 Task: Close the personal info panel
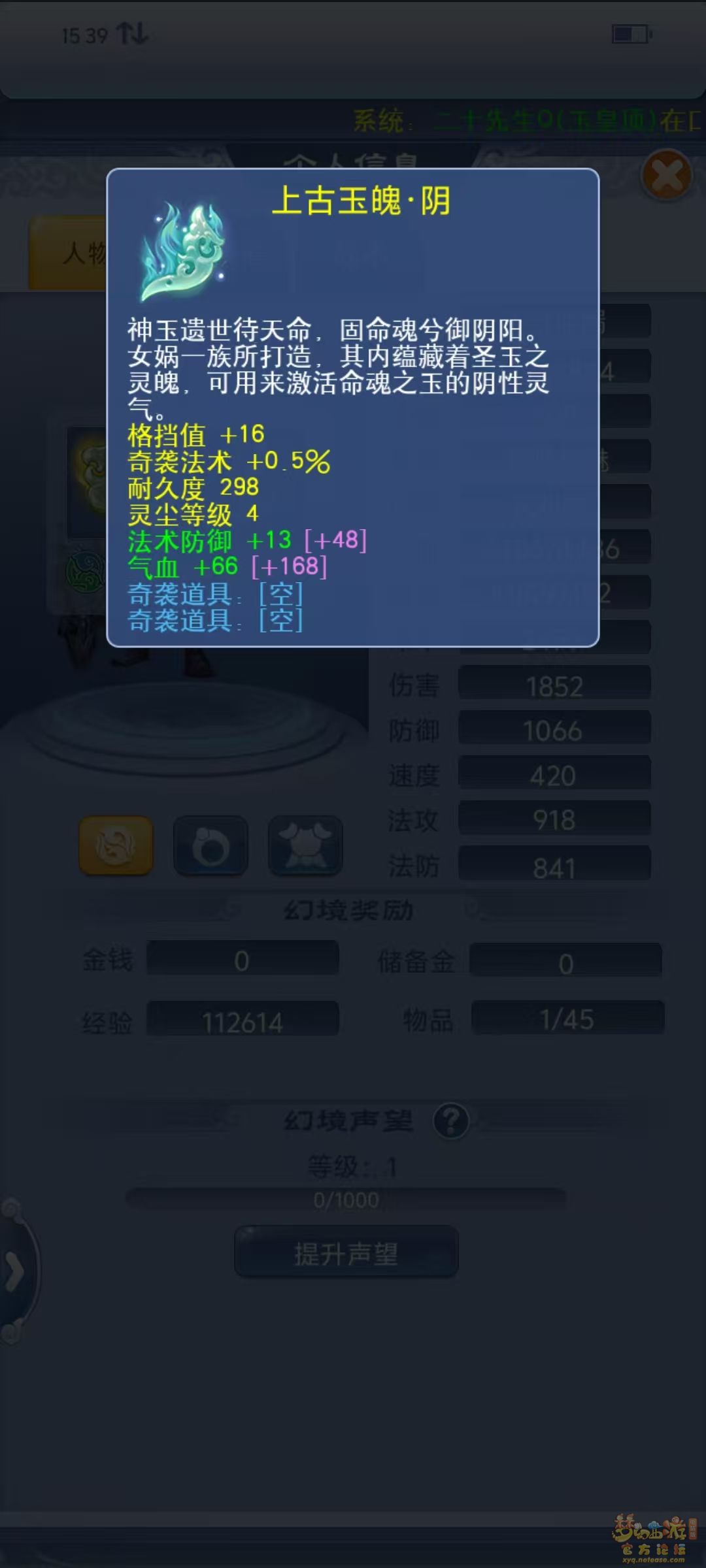(667, 175)
